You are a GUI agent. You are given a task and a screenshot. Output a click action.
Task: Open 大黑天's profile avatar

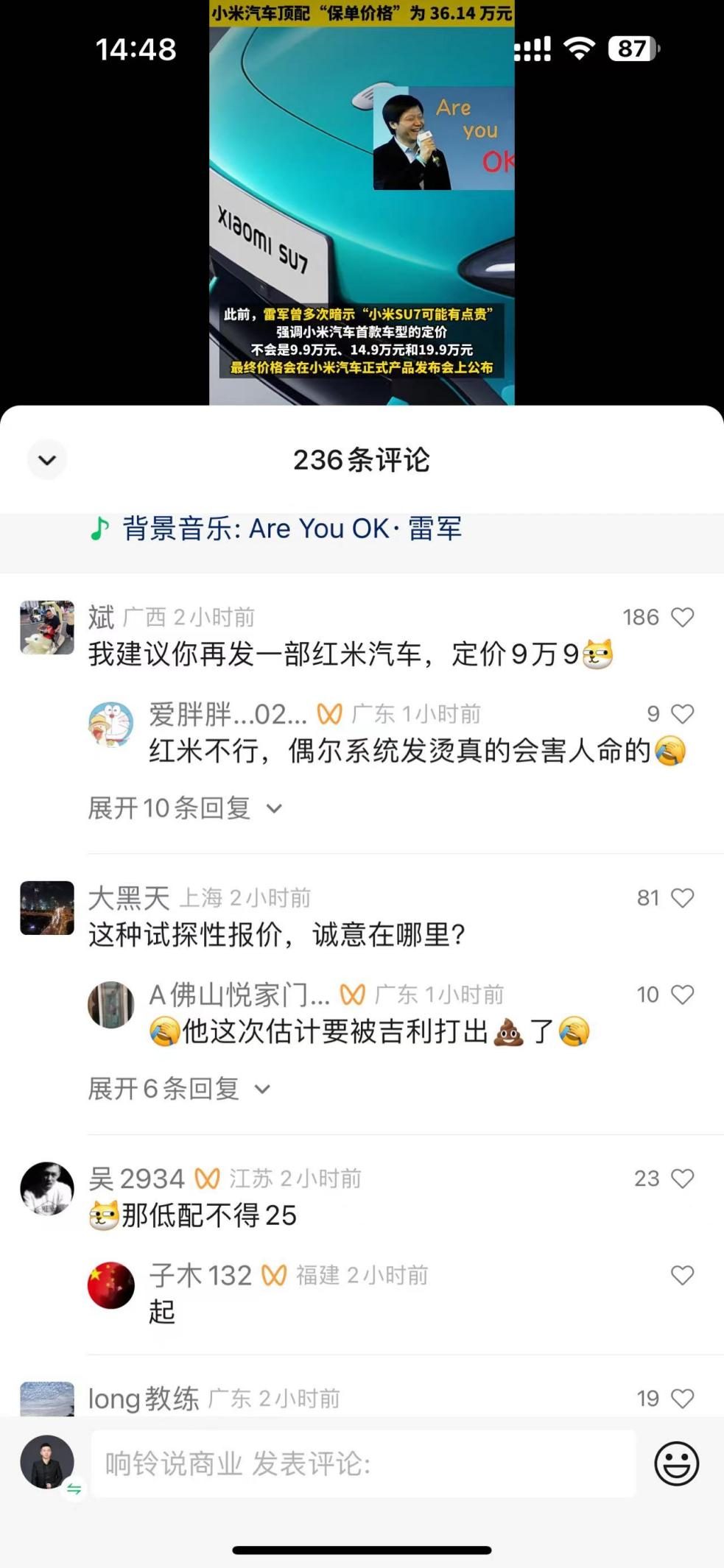tap(47, 908)
